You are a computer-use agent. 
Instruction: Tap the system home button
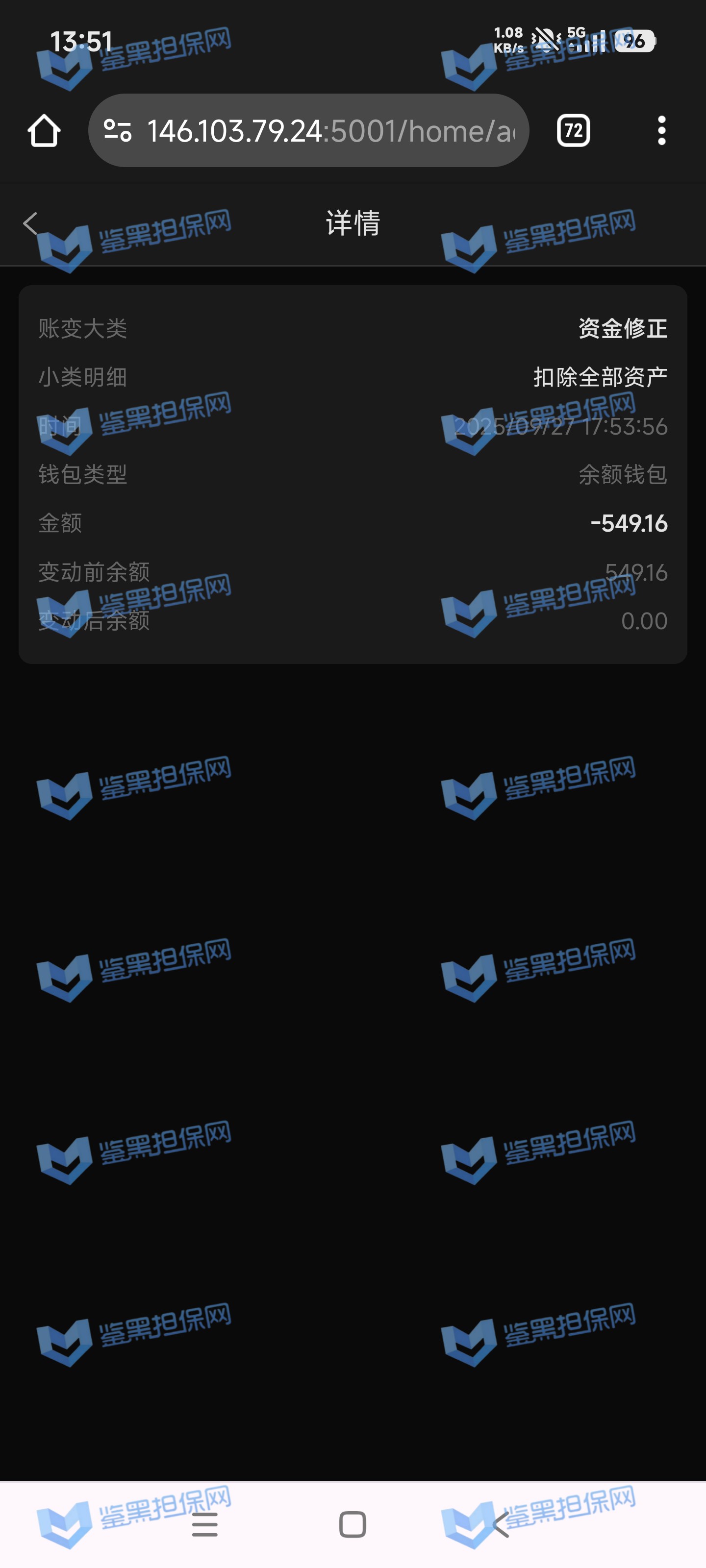353,1524
